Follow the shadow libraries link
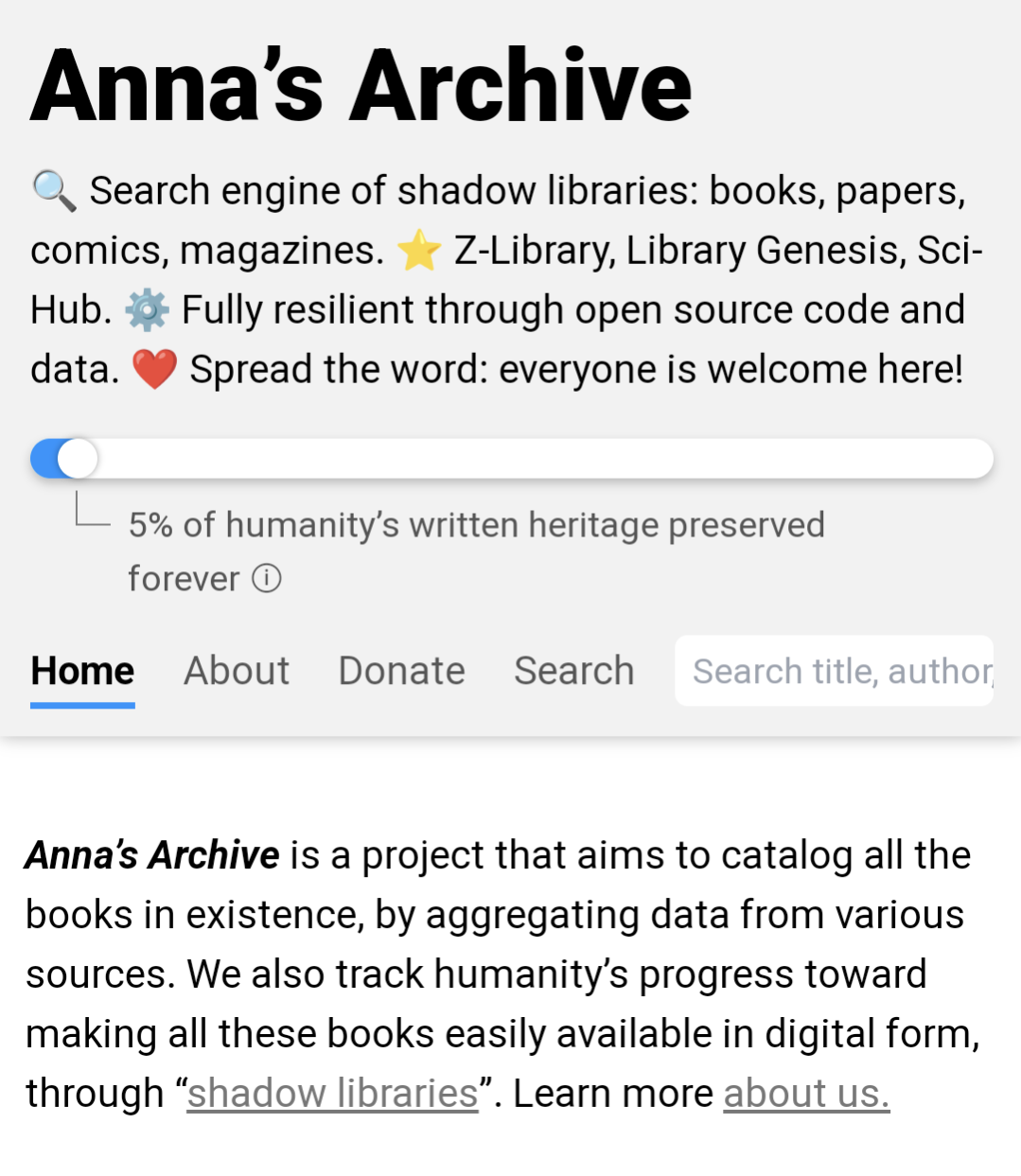This screenshot has width=1021, height=1176. tap(332, 1094)
